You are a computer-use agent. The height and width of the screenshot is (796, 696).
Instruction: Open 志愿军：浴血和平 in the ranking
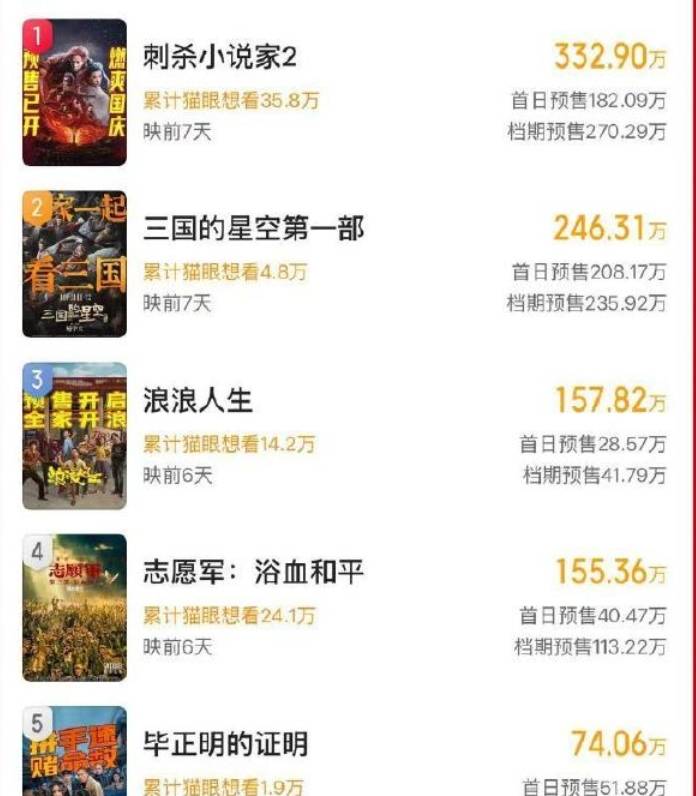pyautogui.click(x=253, y=572)
